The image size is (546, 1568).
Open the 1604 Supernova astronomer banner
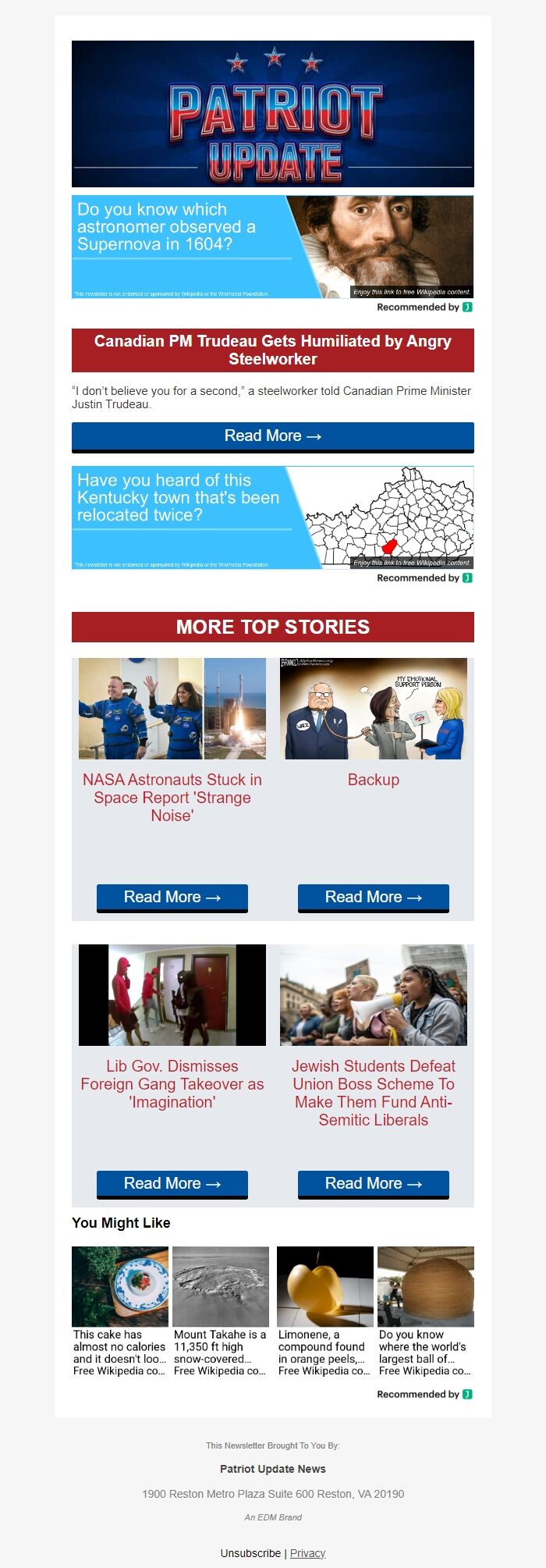pos(272,247)
